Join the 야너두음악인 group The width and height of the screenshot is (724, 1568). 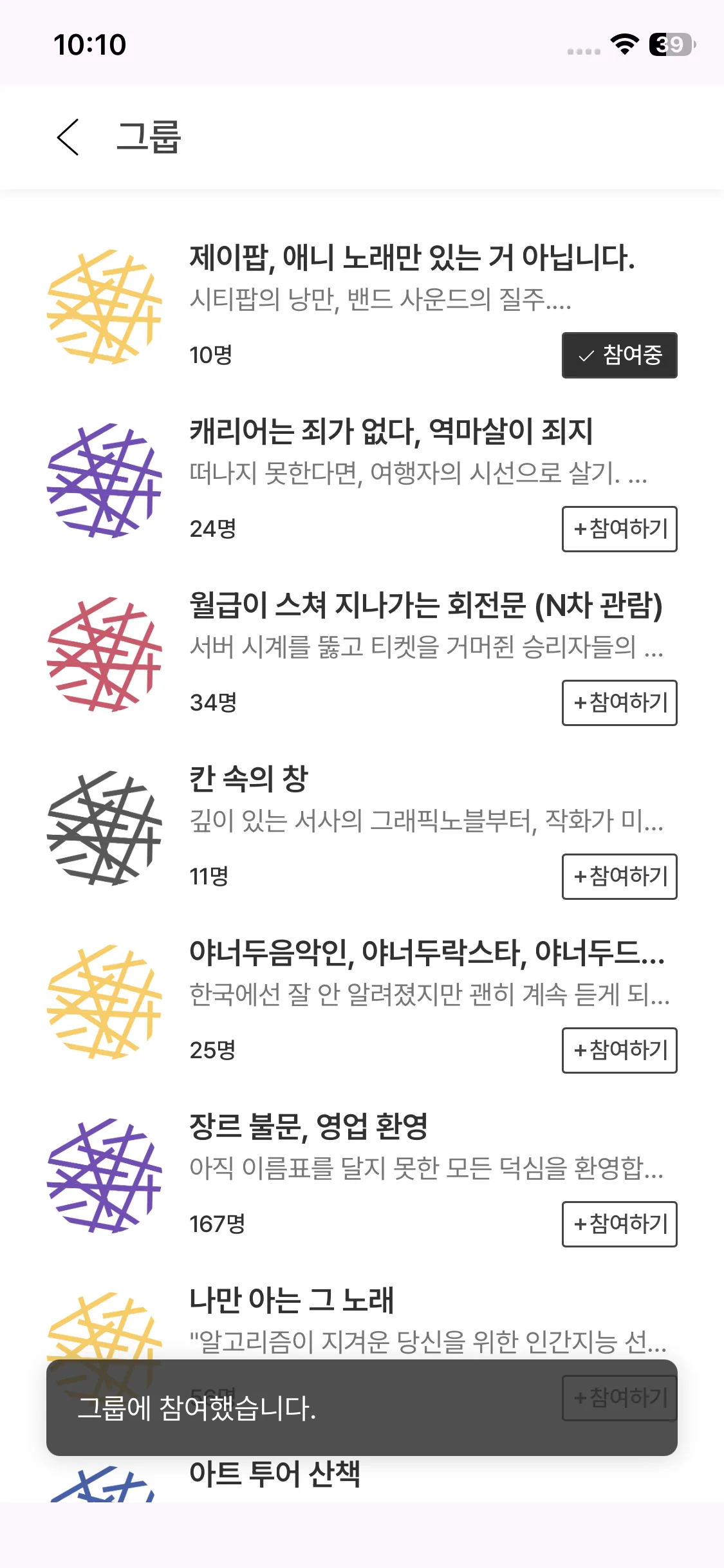pos(619,1050)
